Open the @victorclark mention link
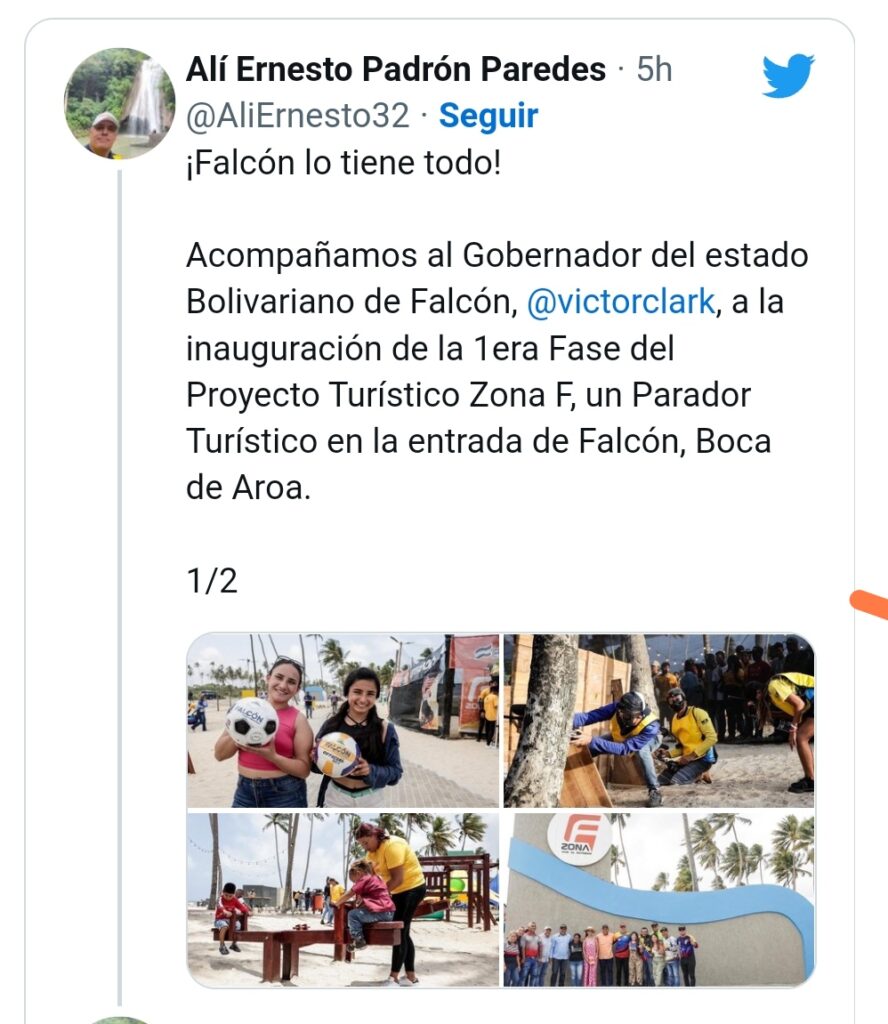Image resolution: width=888 pixels, height=1024 pixels. coord(621,302)
